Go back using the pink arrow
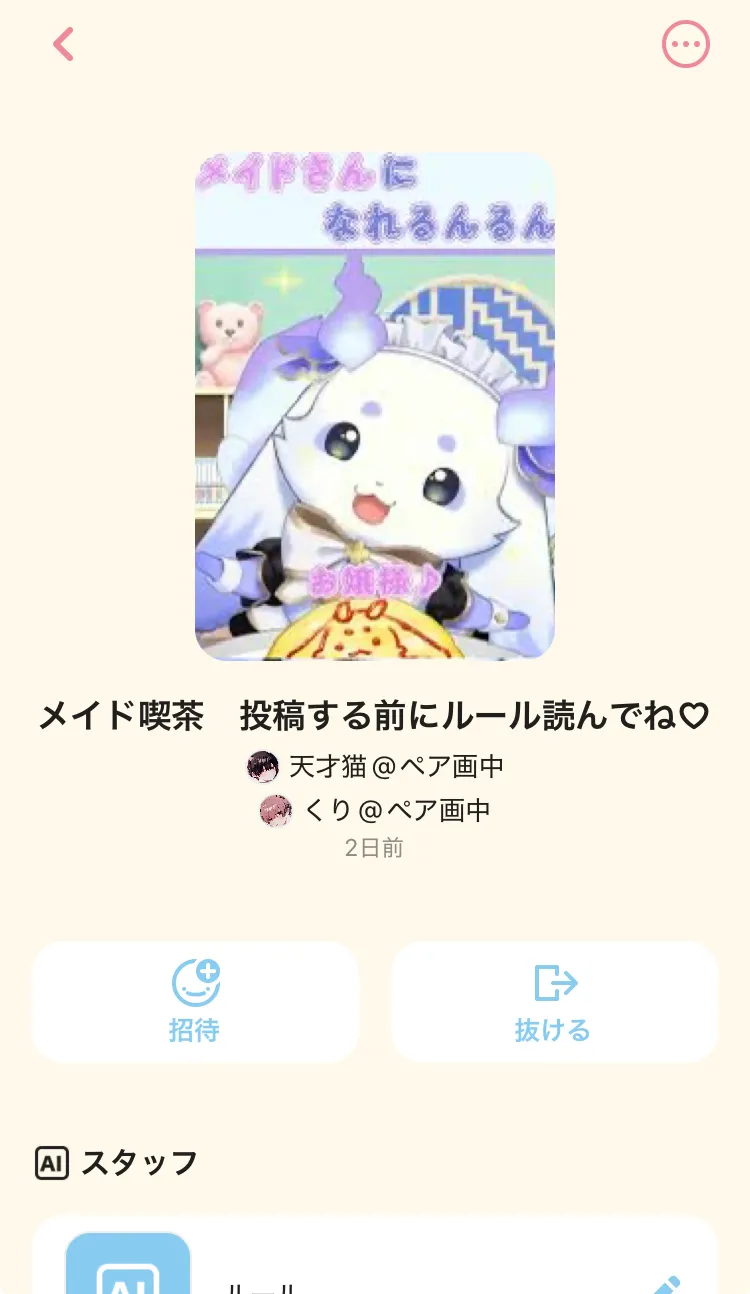This screenshot has width=750, height=1294. pos(64,44)
